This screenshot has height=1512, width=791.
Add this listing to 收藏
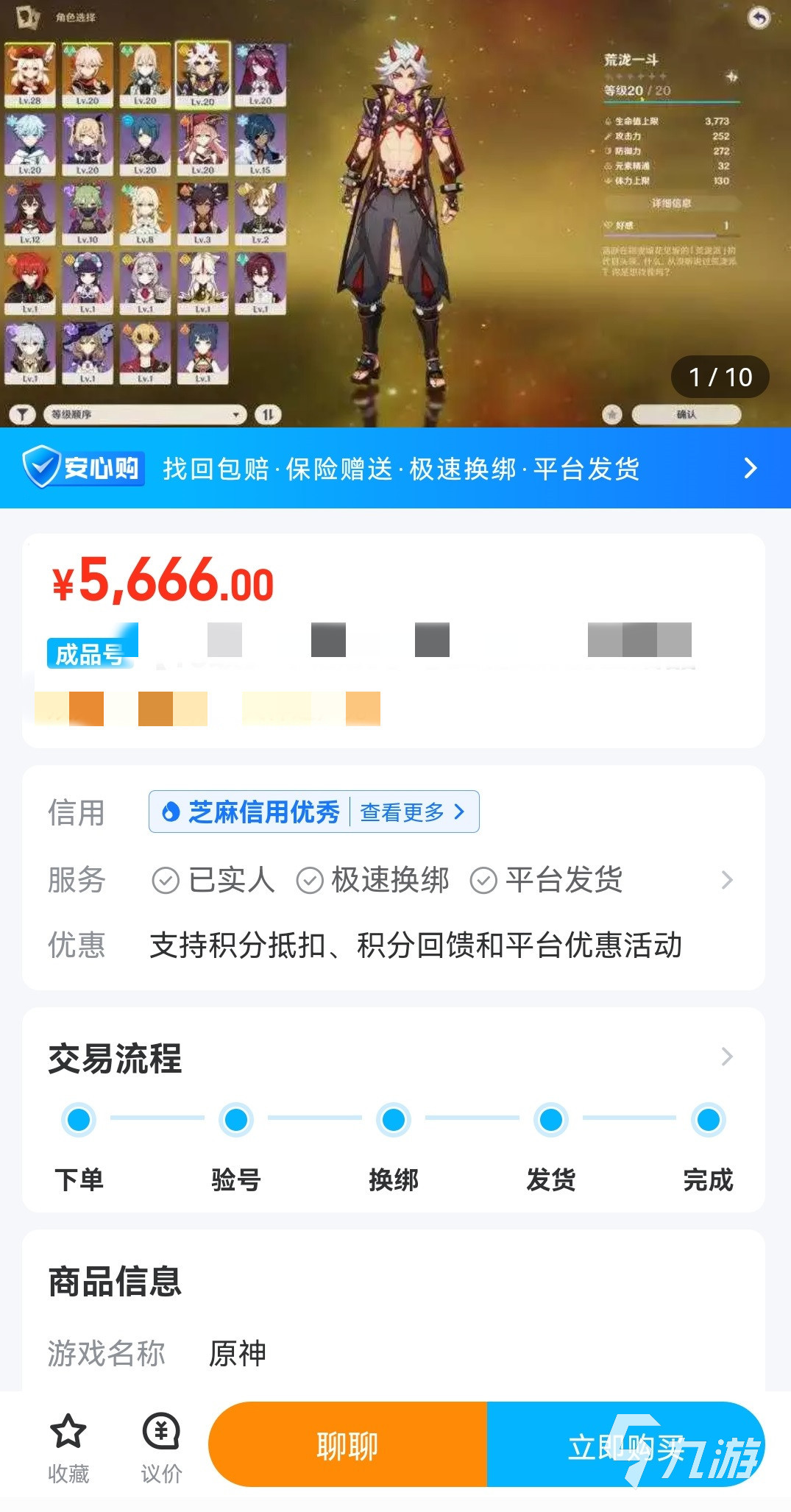[68, 1447]
